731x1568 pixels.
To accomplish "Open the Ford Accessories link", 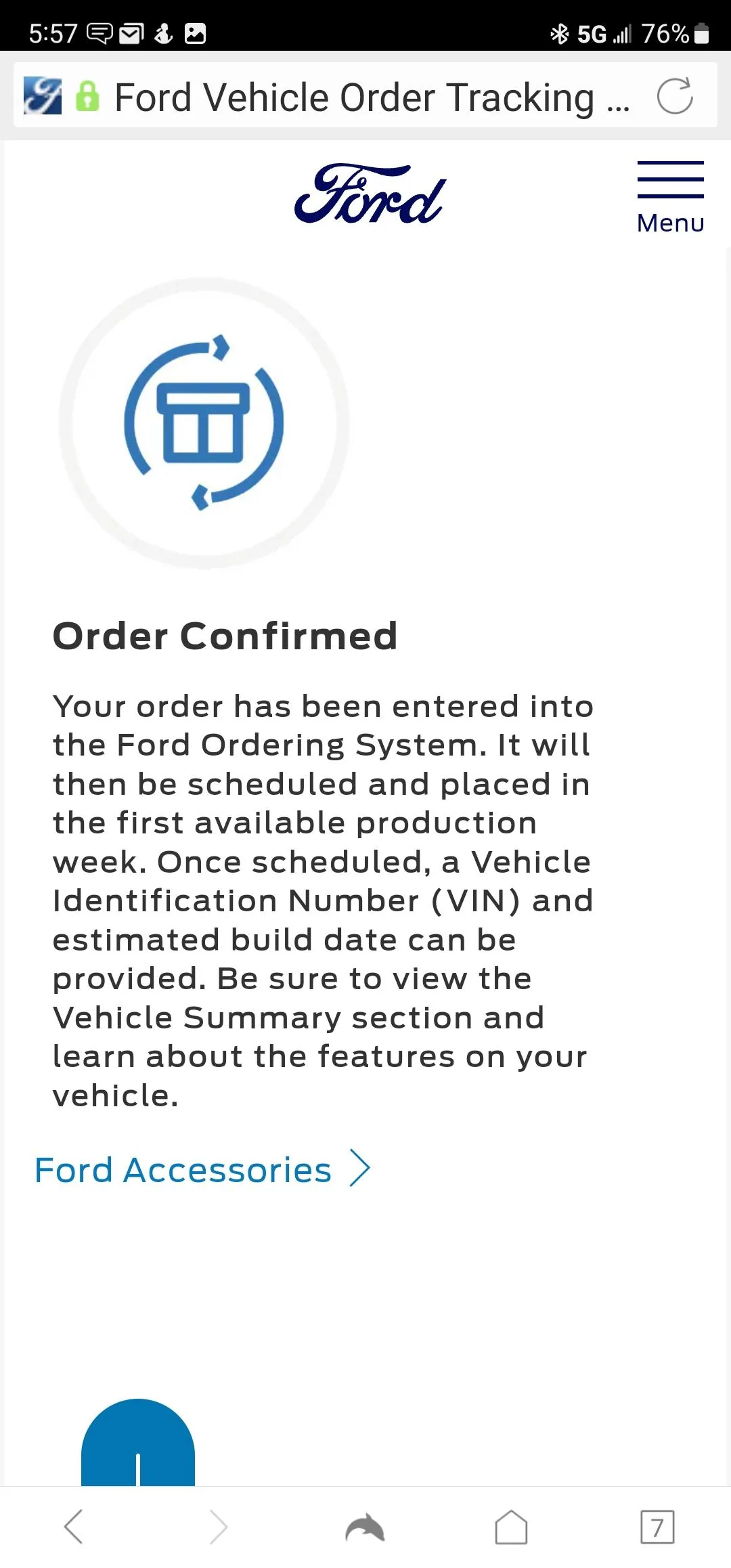I will (x=202, y=1170).
